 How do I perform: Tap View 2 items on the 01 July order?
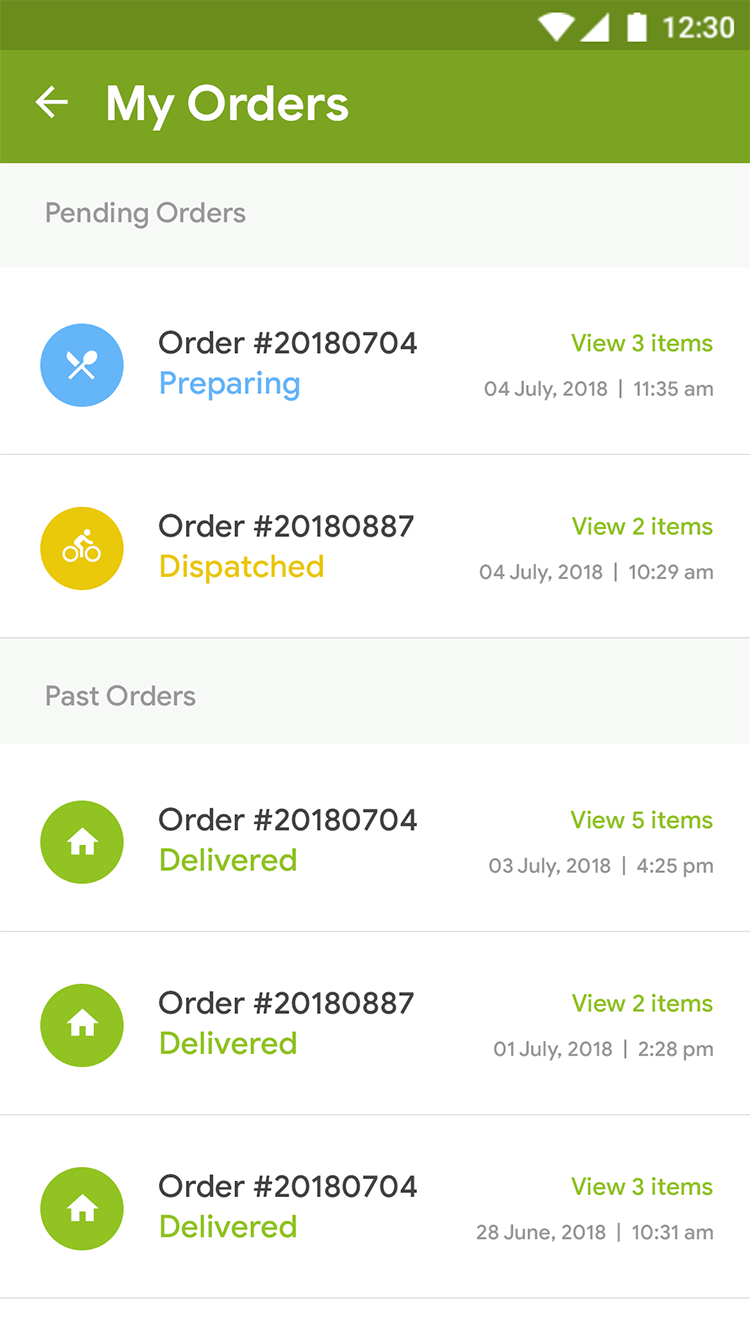click(x=641, y=1003)
